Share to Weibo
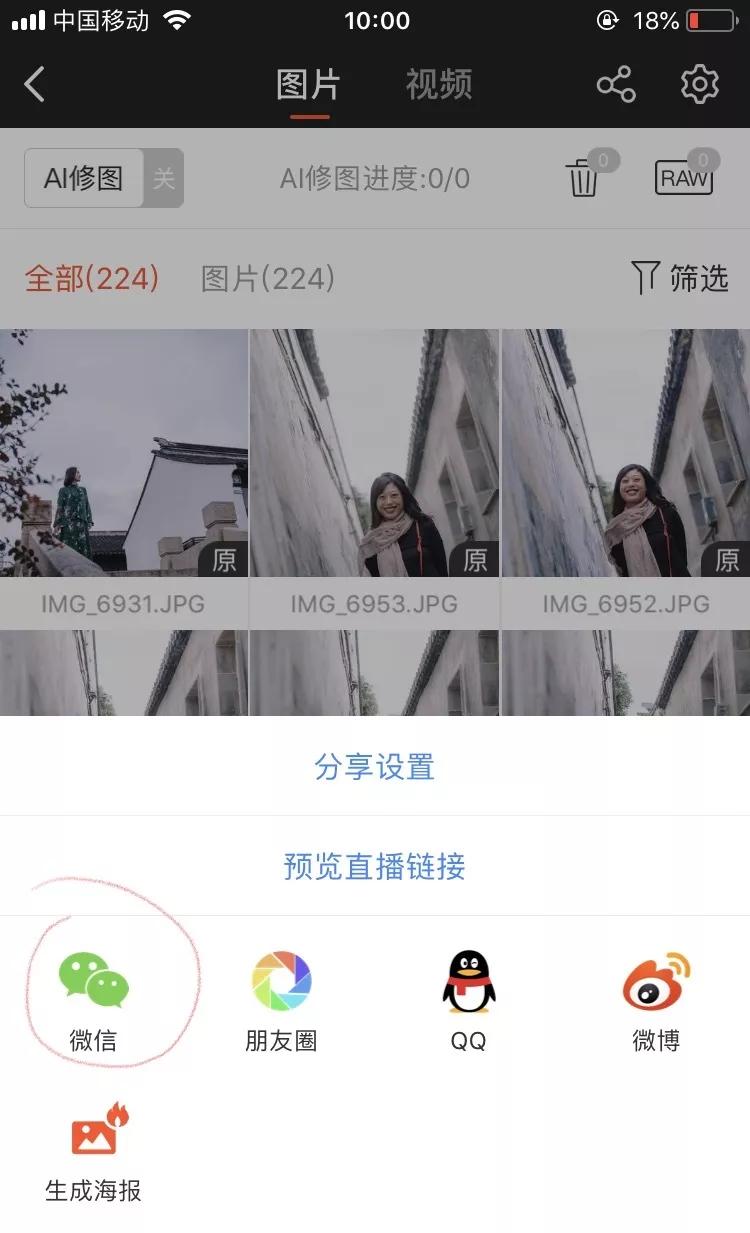Viewport: 750px width, 1233px height. coord(655,985)
